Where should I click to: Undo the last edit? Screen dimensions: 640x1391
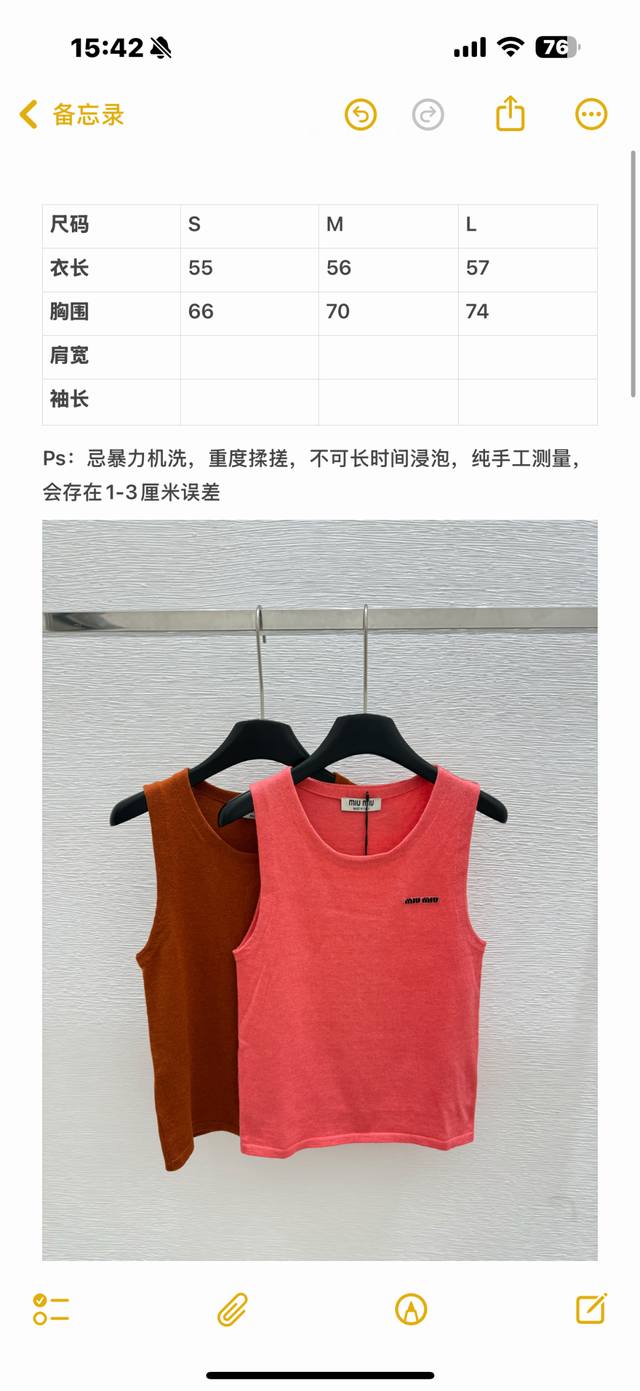(x=361, y=115)
